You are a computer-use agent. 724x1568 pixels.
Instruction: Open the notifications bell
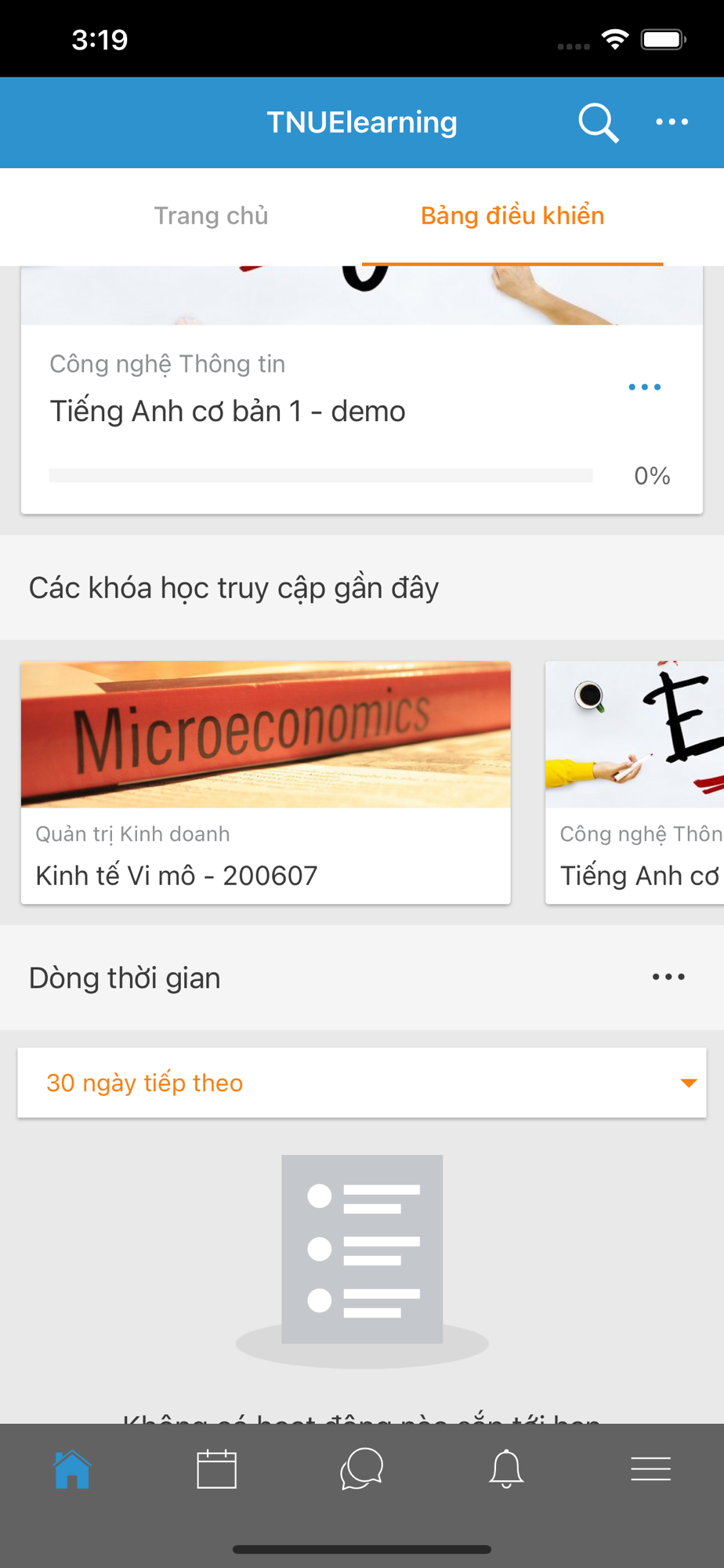(506, 1469)
